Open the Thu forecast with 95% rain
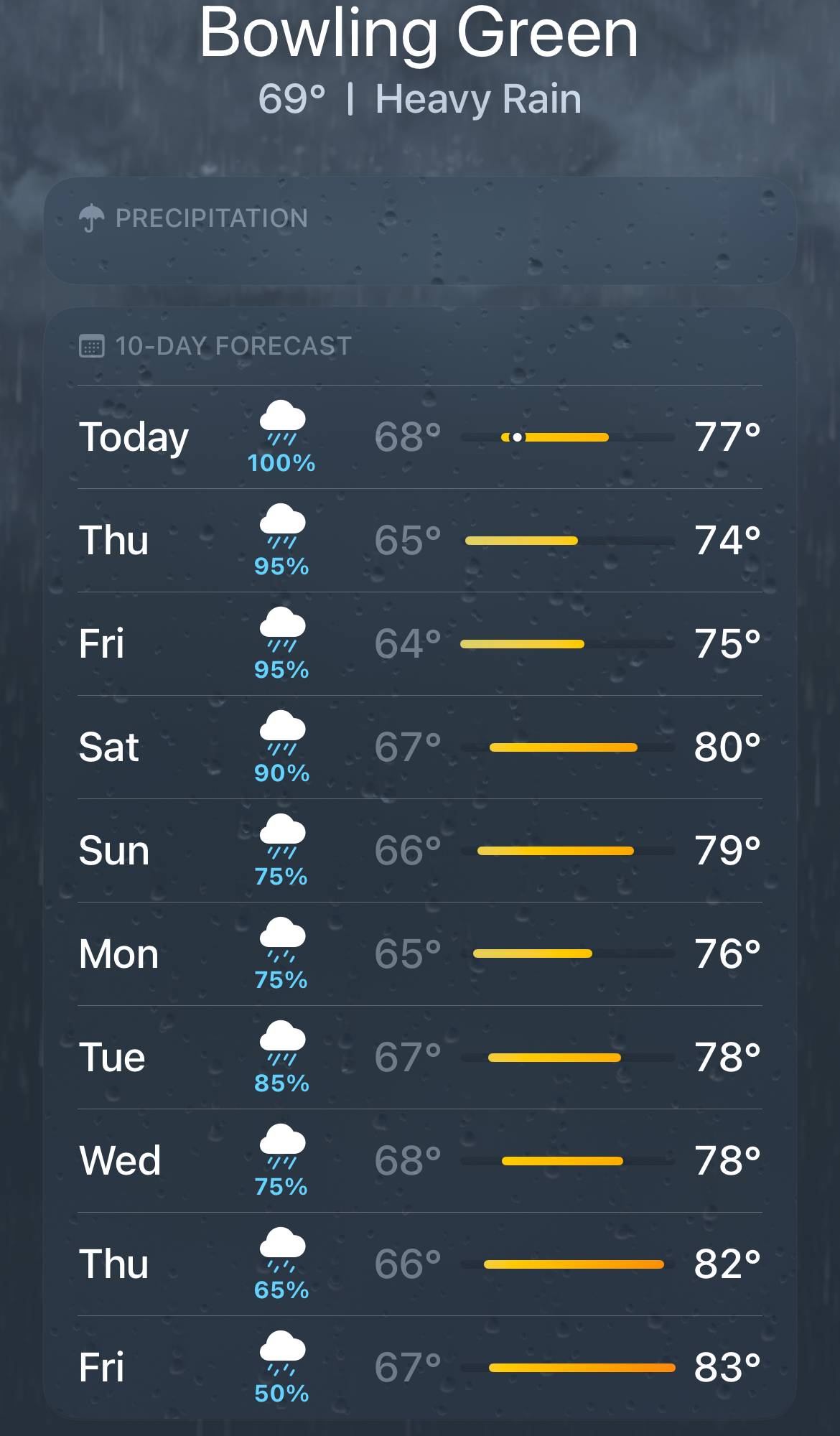Viewport: 840px width, 1436px height. pyautogui.click(x=420, y=541)
